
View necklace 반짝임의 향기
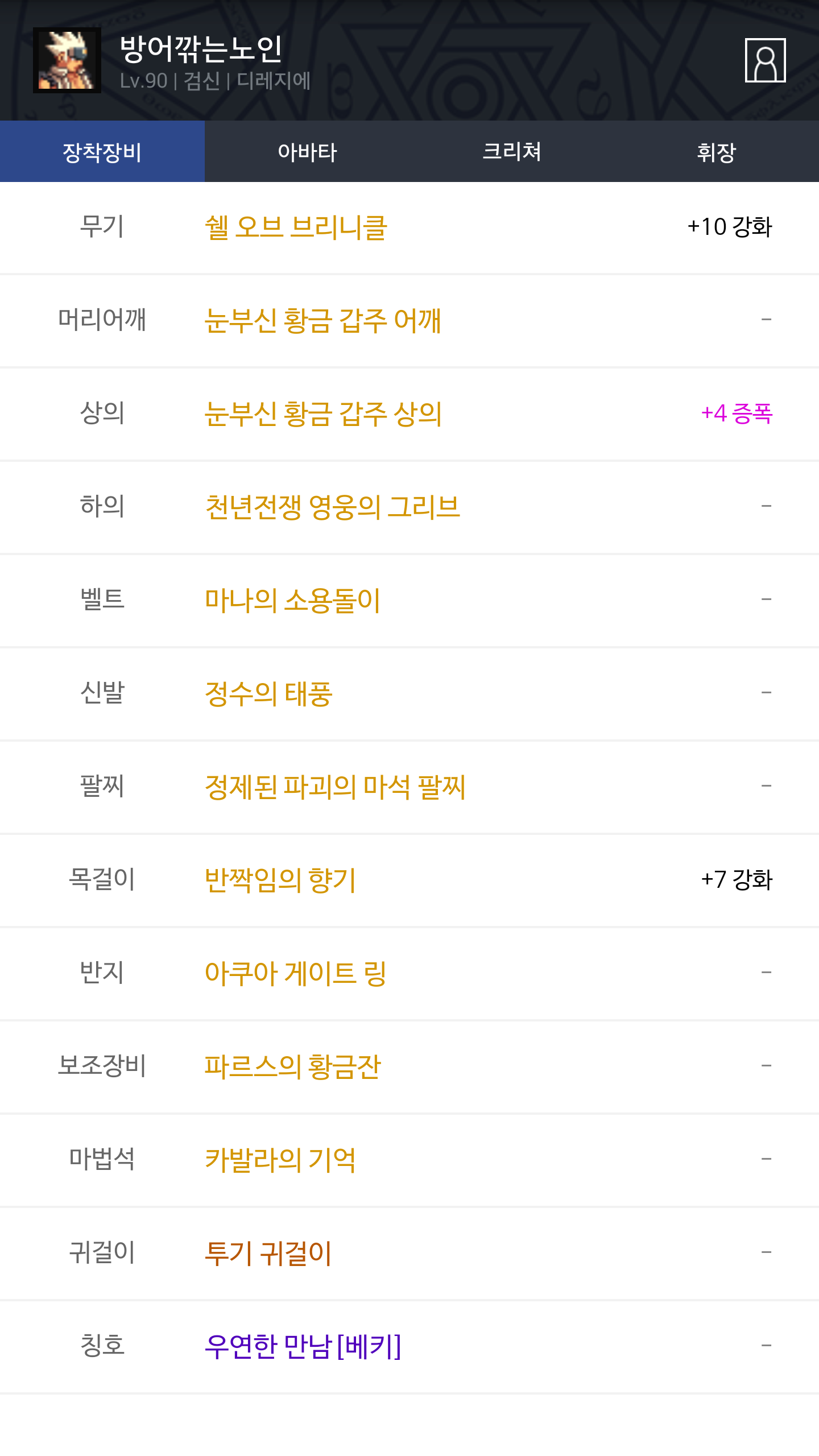[280, 880]
